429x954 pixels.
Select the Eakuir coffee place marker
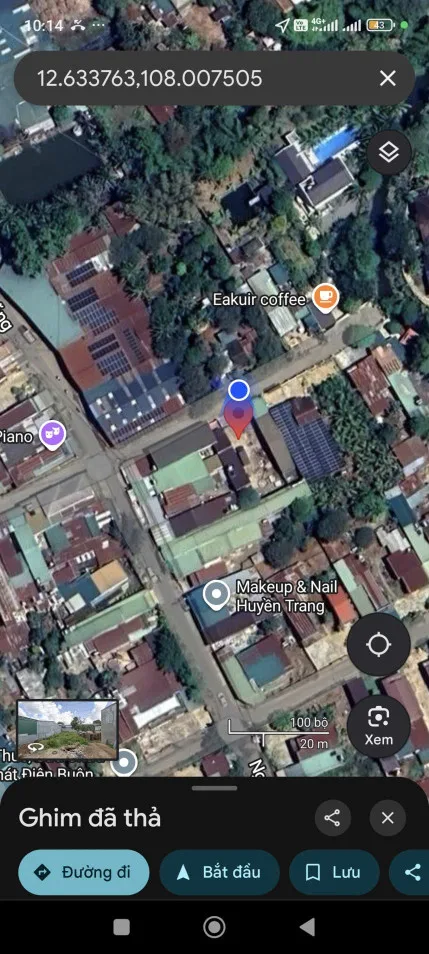coord(325,298)
